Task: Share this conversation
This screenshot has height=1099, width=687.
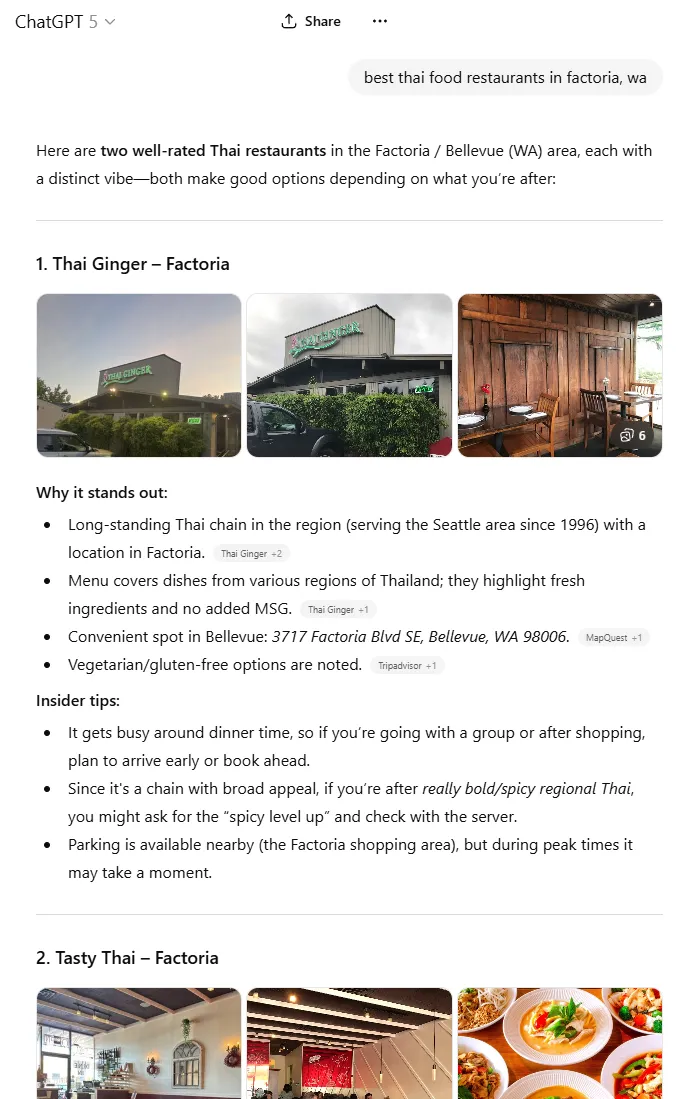Action: pos(311,21)
